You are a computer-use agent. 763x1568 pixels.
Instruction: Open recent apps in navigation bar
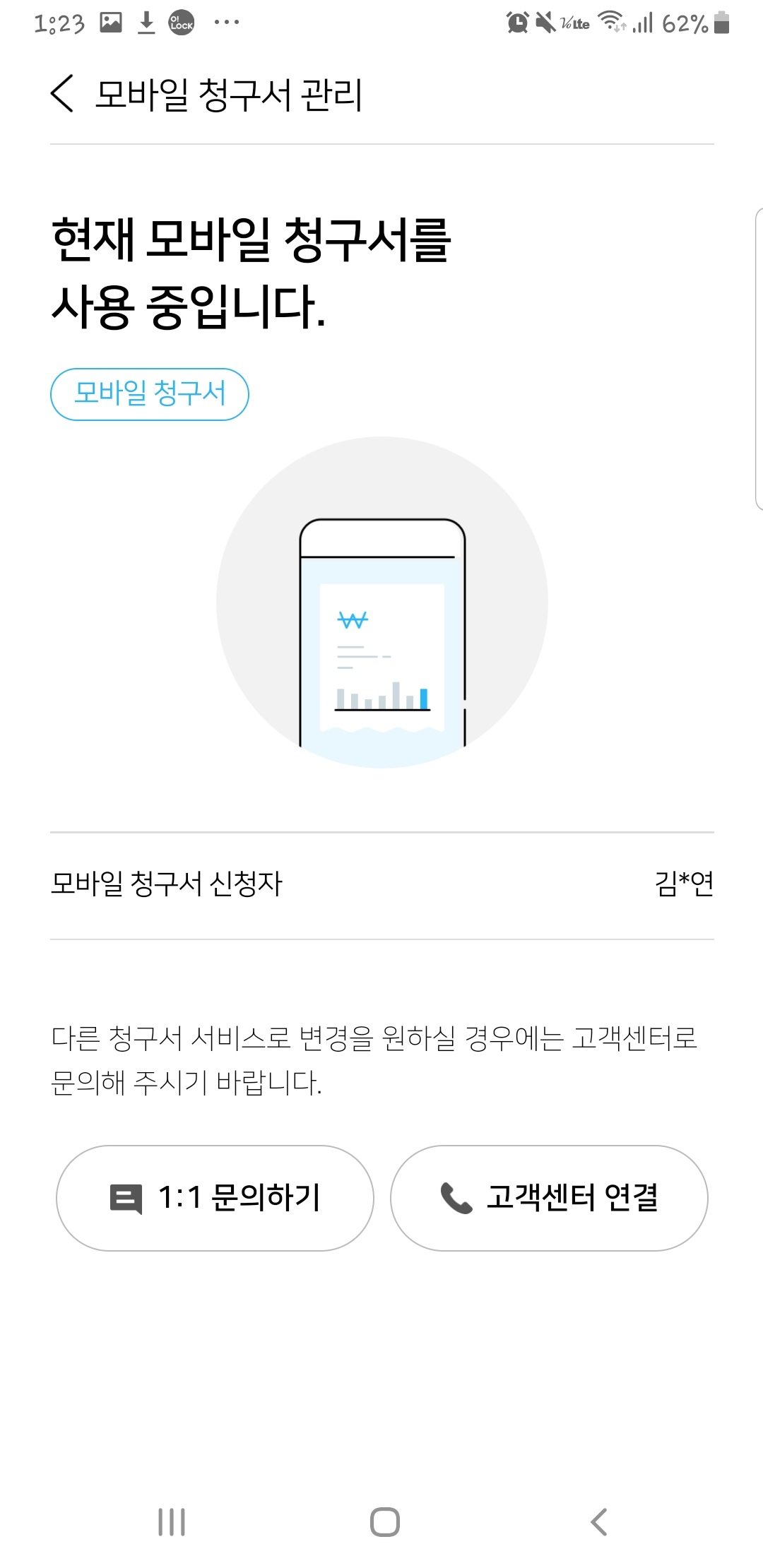pos(172,1521)
